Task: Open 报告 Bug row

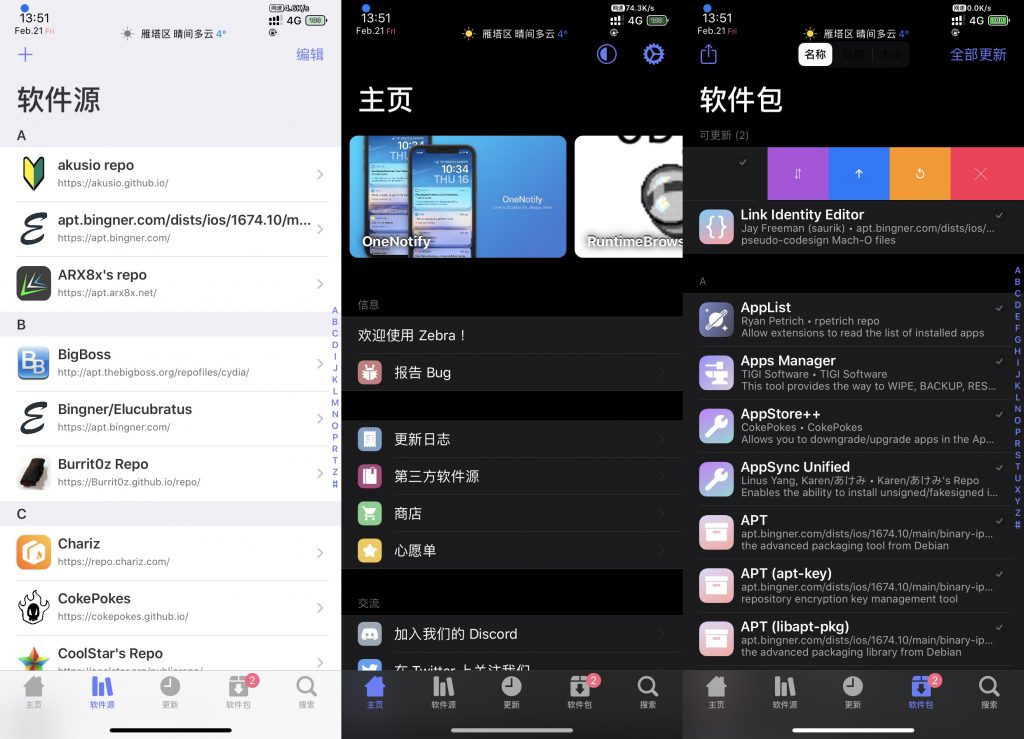Action: click(x=510, y=372)
